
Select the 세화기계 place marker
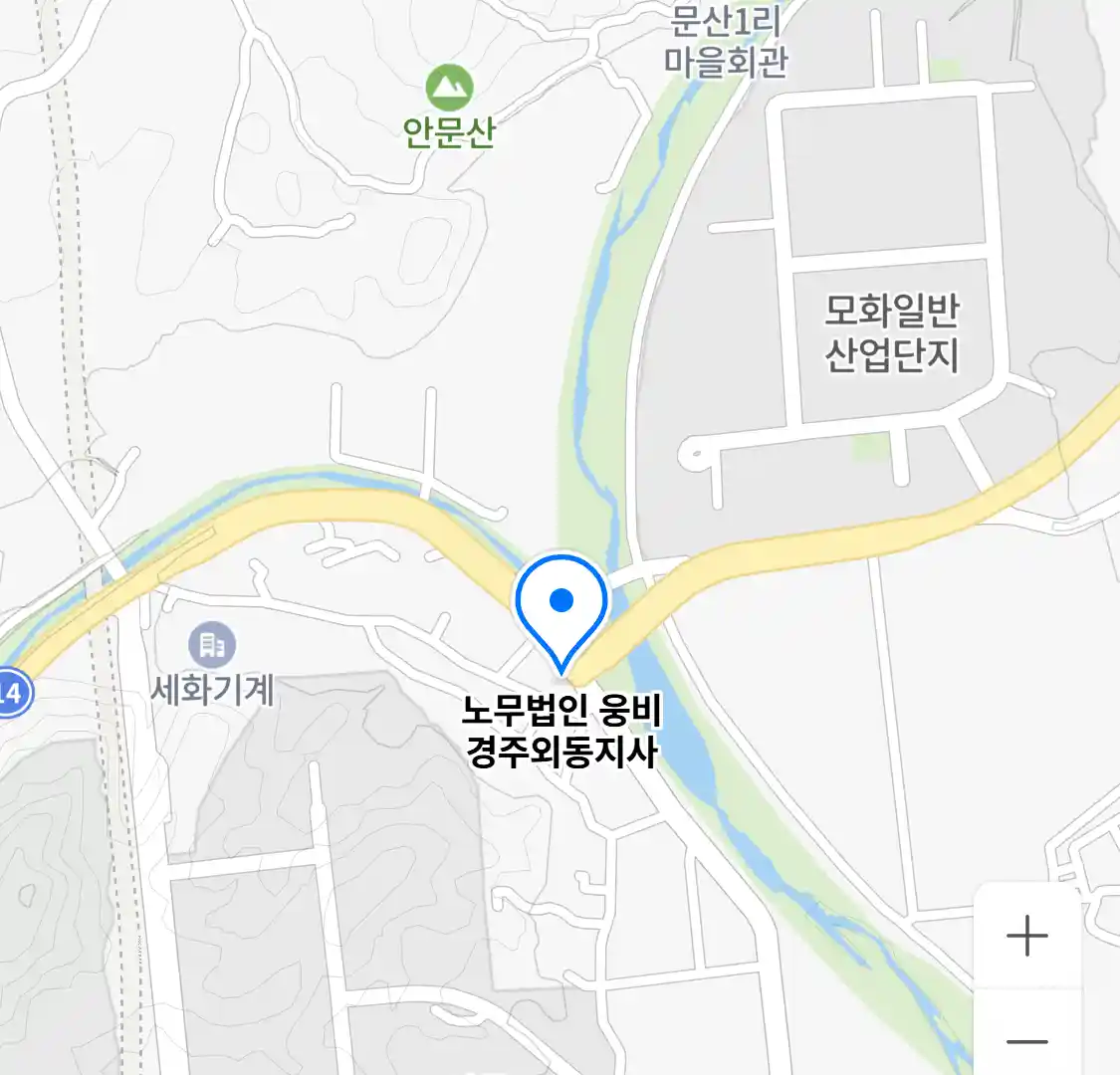[211, 646]
